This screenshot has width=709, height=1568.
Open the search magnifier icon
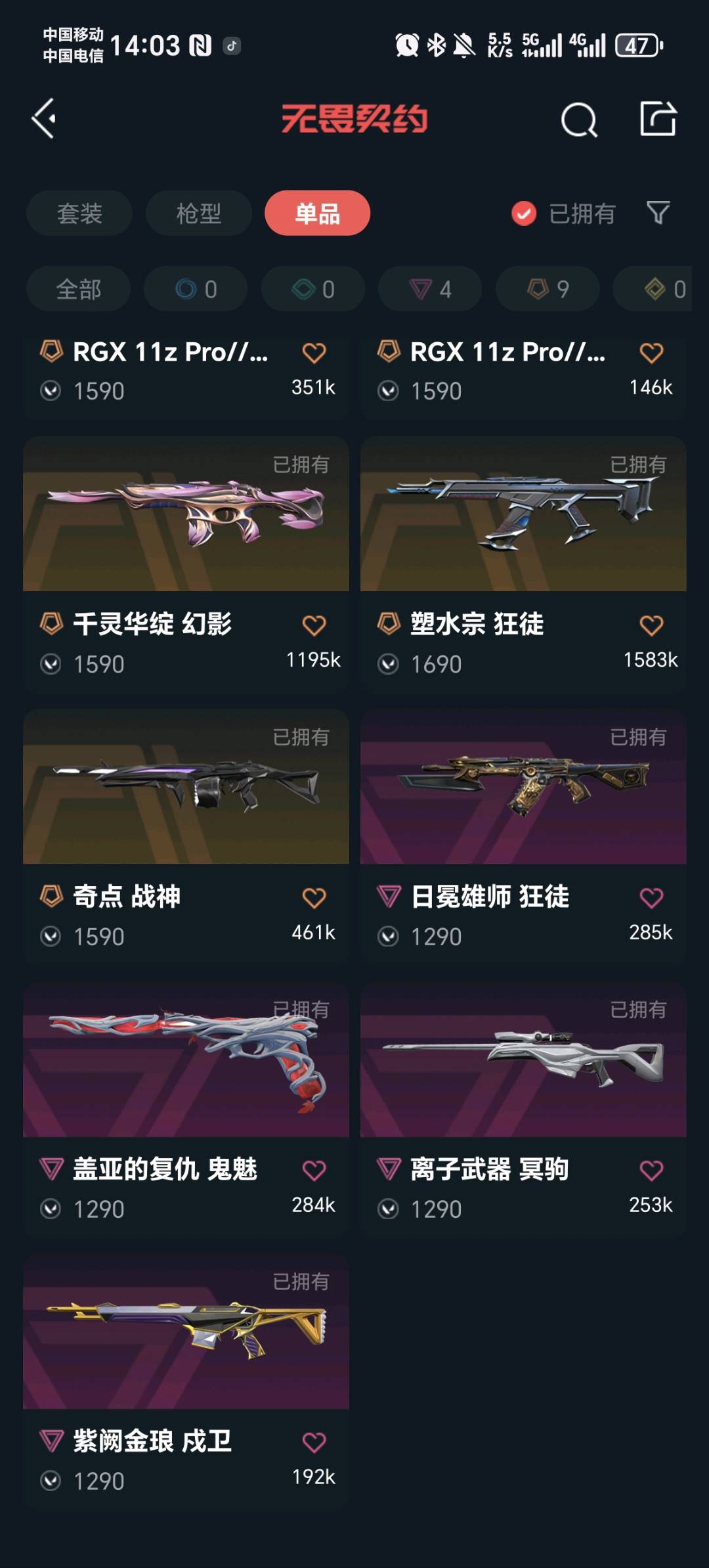579,120
